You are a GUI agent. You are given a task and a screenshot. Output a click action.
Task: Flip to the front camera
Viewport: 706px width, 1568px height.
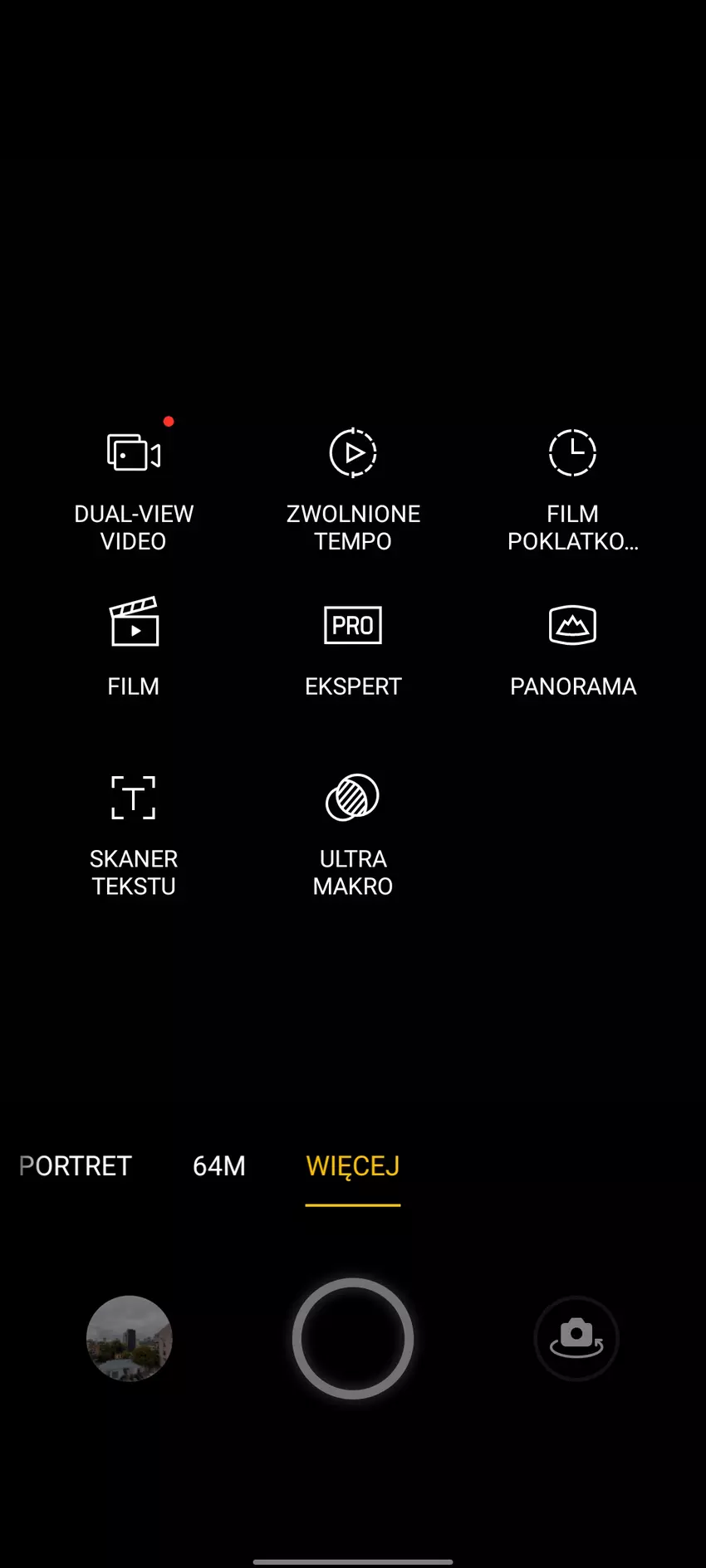(576, 1338)
